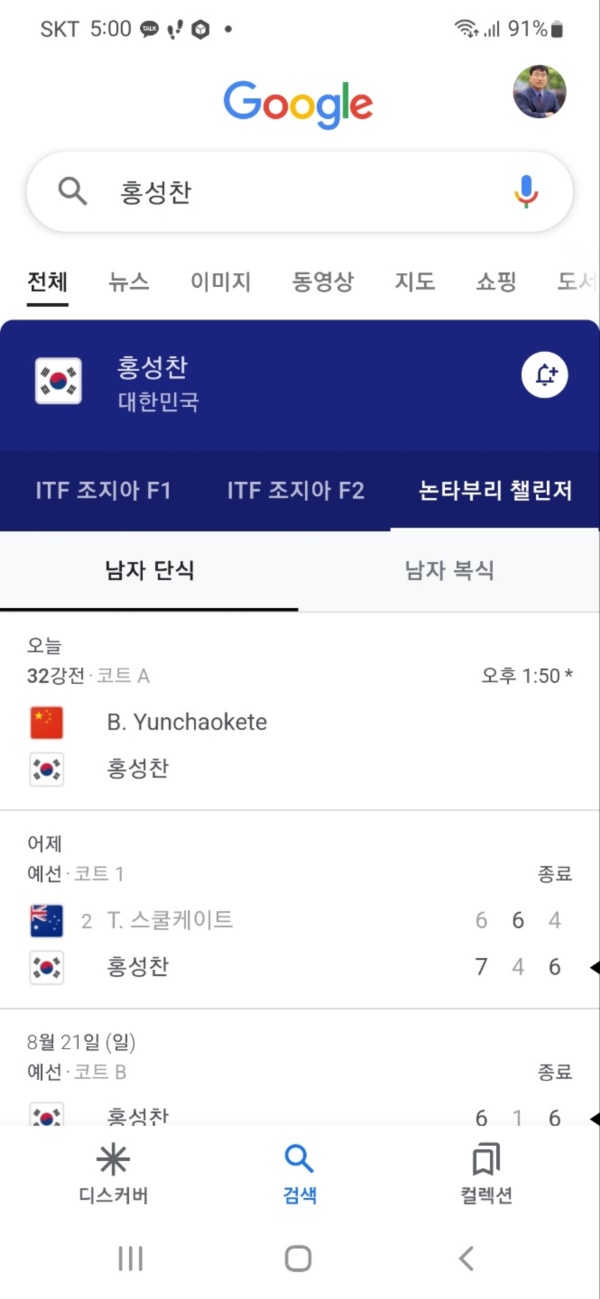Switch to the 지도 search tab

(x=415, y=282)
